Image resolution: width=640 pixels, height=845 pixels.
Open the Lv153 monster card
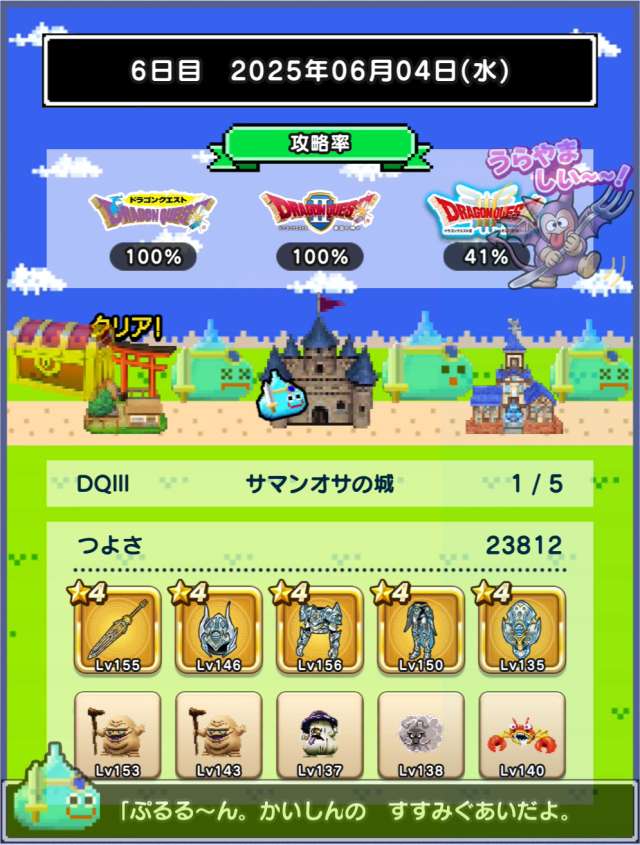tap(118, 735)
